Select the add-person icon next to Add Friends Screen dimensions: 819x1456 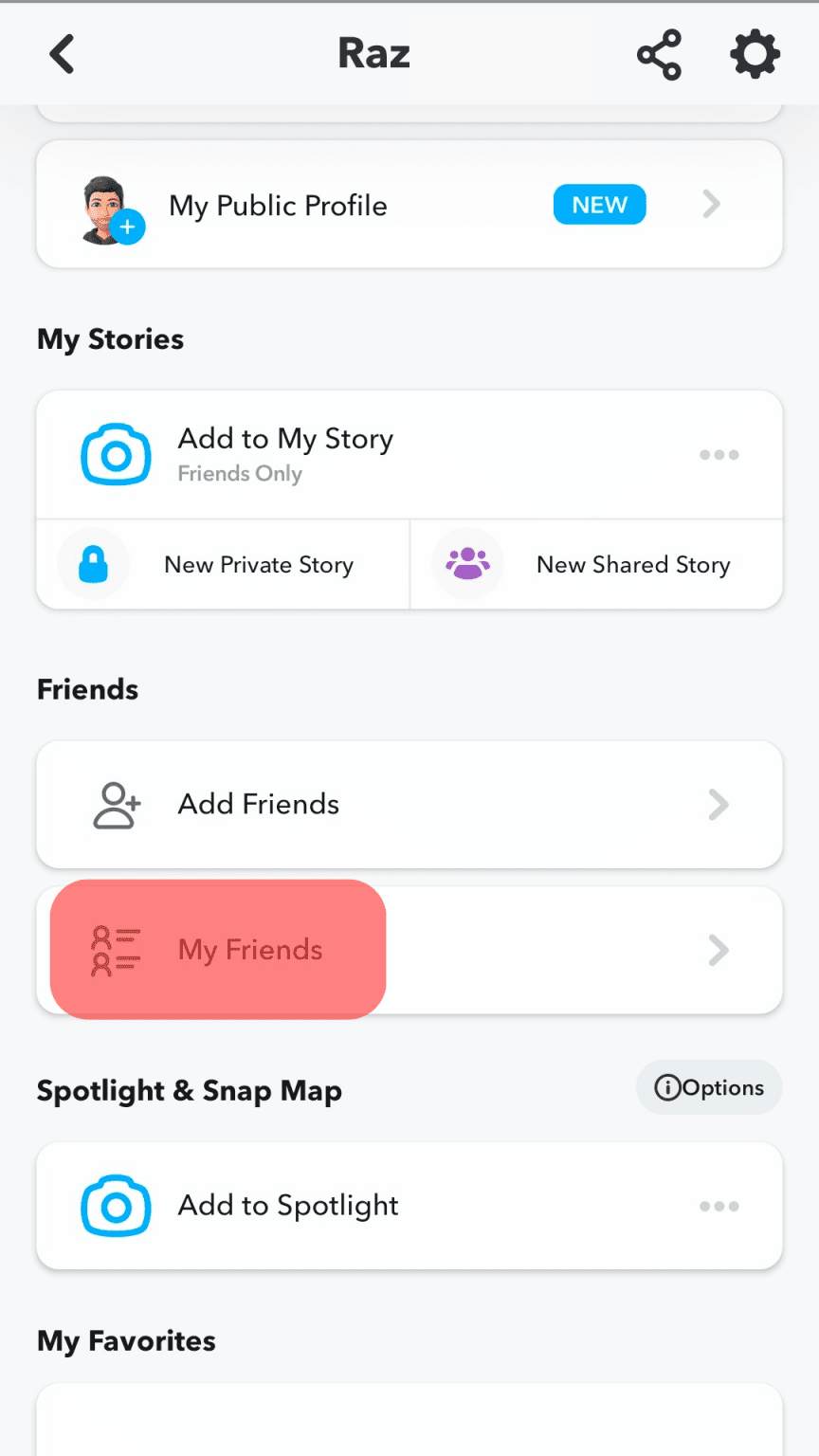tap(116, 805)
